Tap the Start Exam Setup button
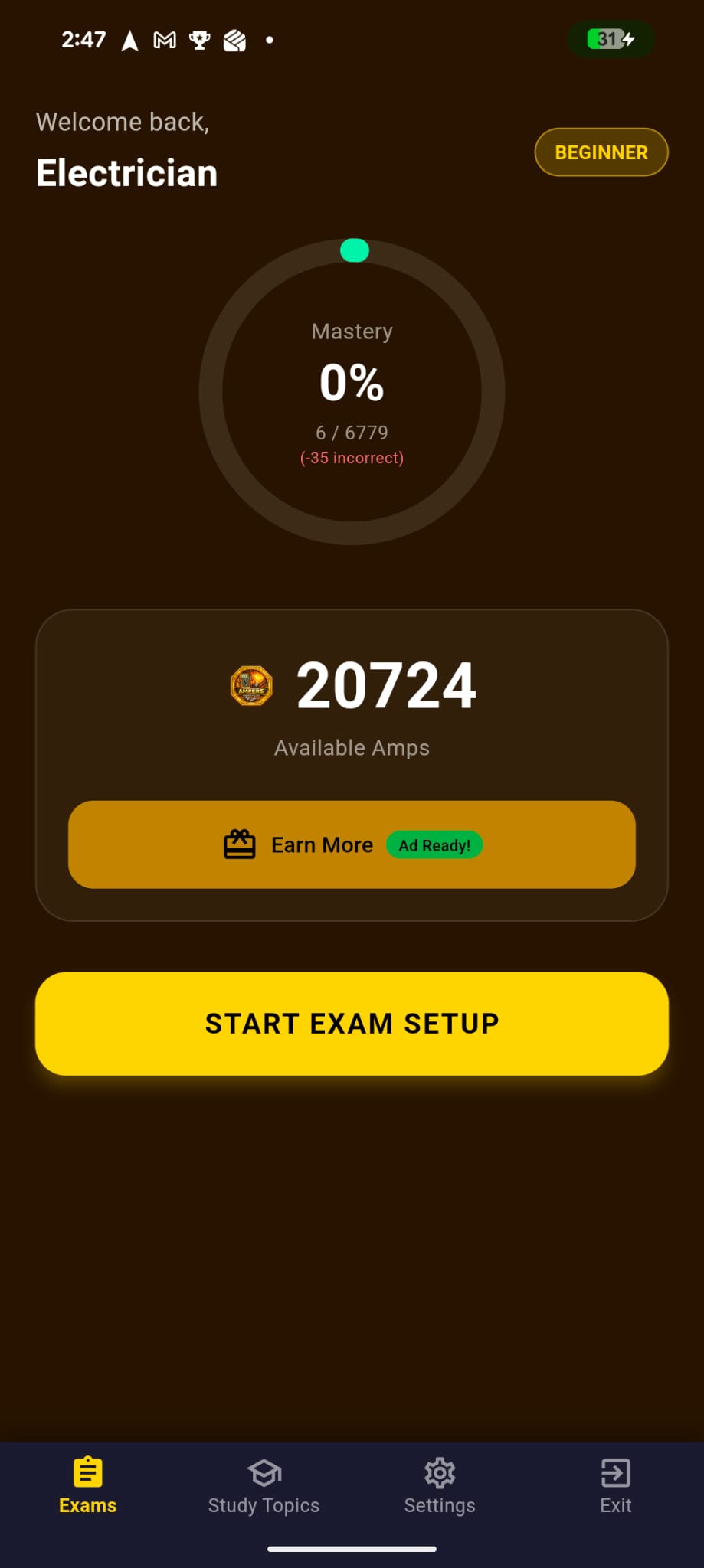 click(352, 1024)
